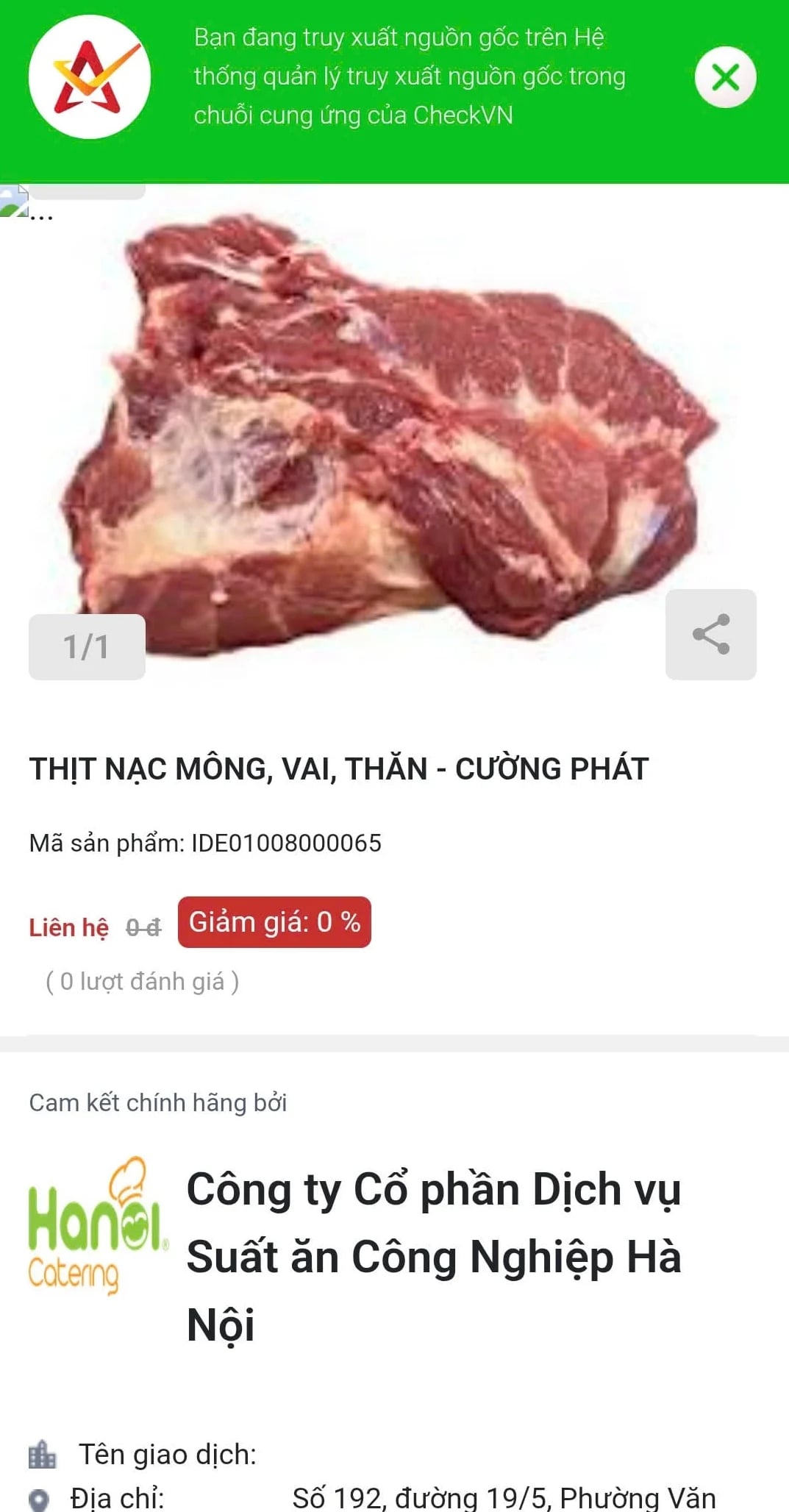Open the 1/1 image counter pager
Viewport: 789px width, 1512px height.
point(86,646)
